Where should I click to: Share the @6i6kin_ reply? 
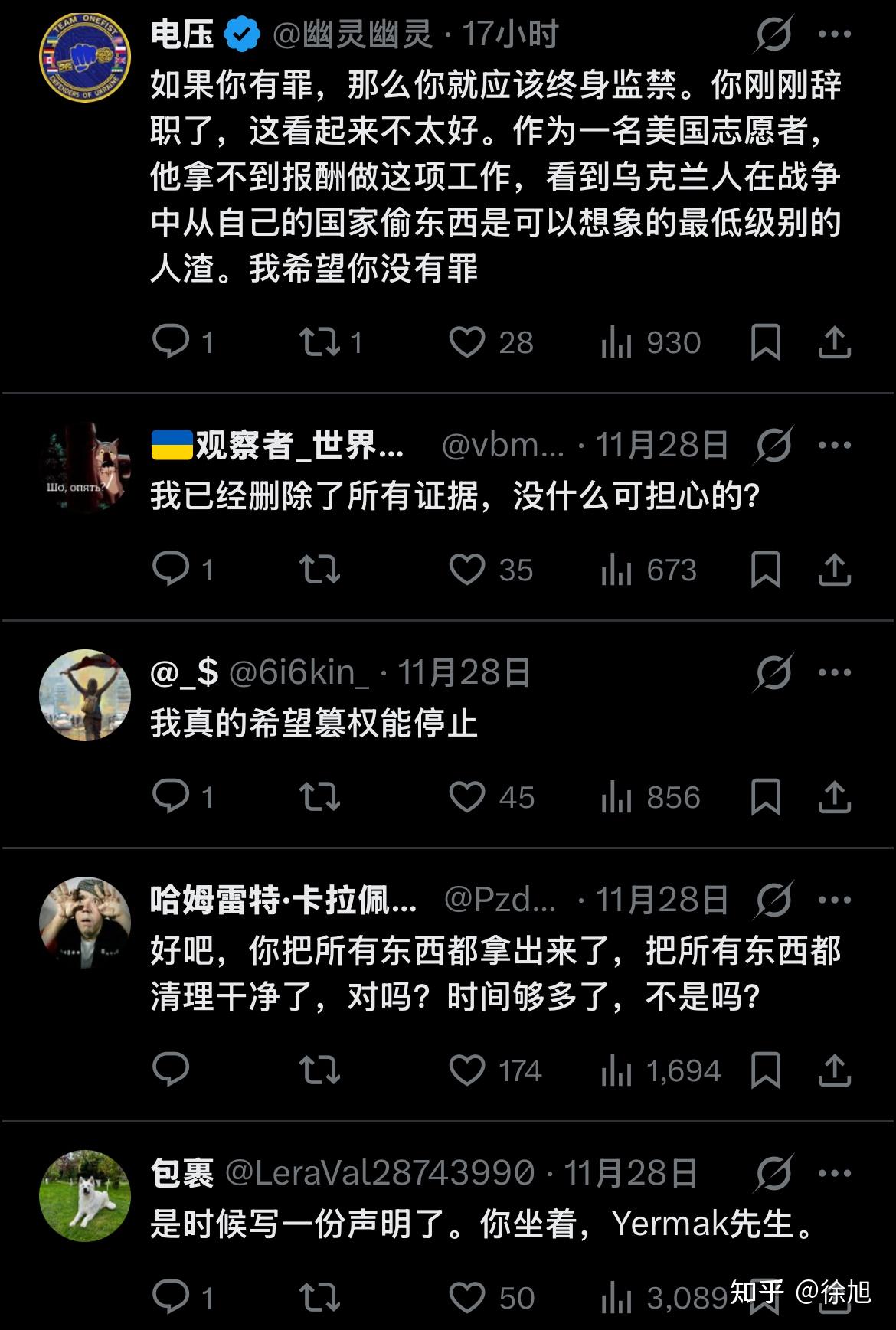834,797
